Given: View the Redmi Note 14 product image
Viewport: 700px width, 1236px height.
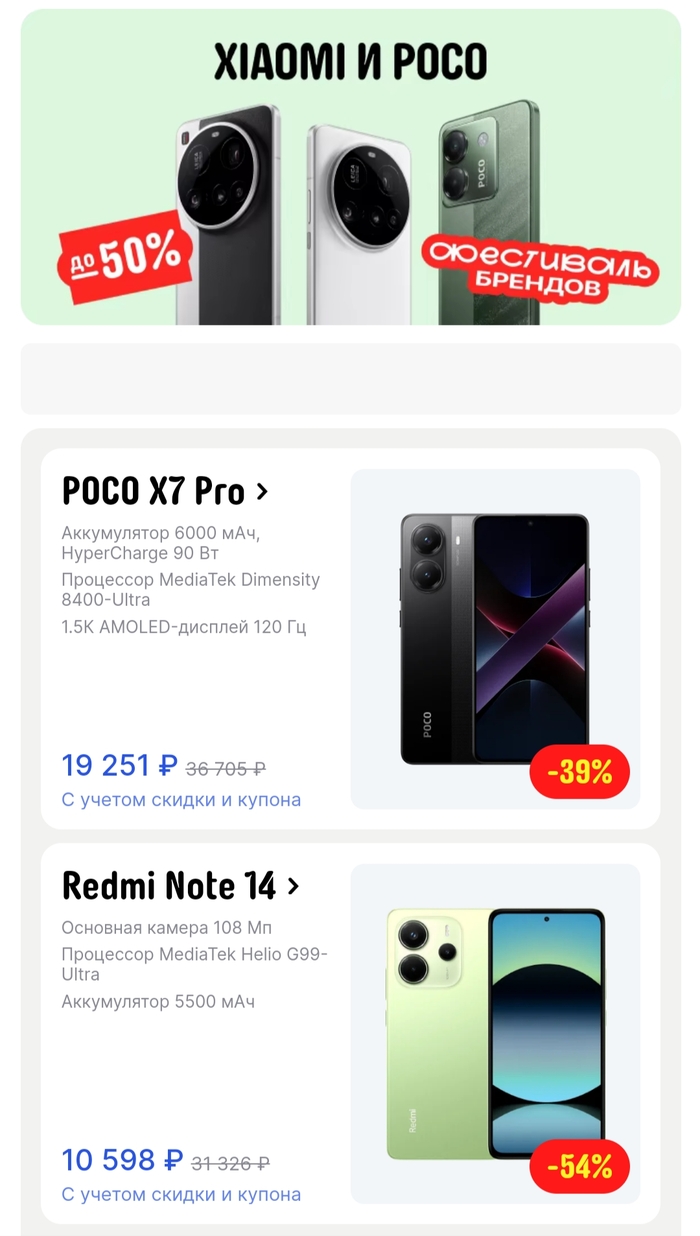Looking at the screenshot, I should tap(495, 1033).
